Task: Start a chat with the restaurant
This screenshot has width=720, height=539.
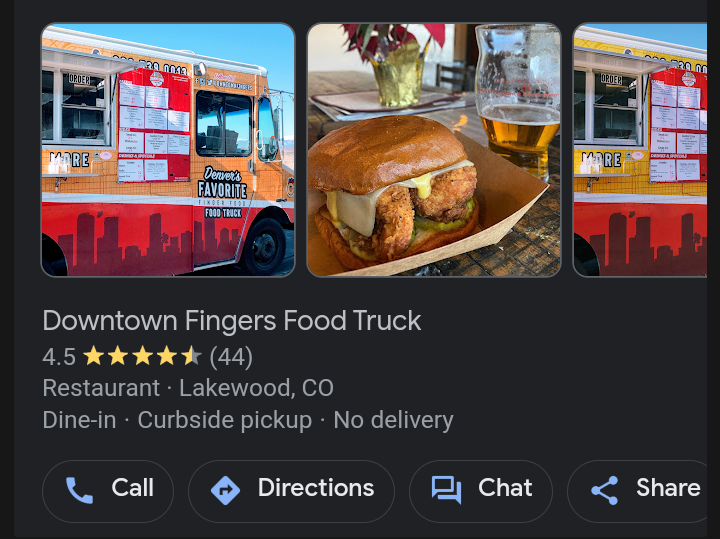Action: tap(481, 489)
